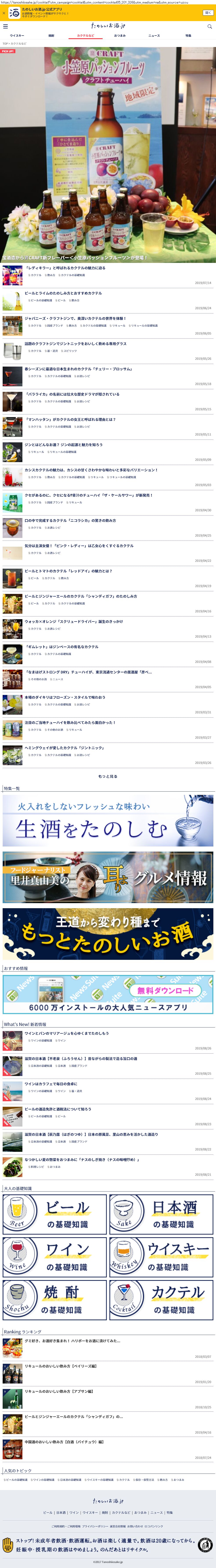The height and width of the screenshot is (1568, 216).
Task: Open ビールの基礎知識 card
Action: [x=54, y=1197]
